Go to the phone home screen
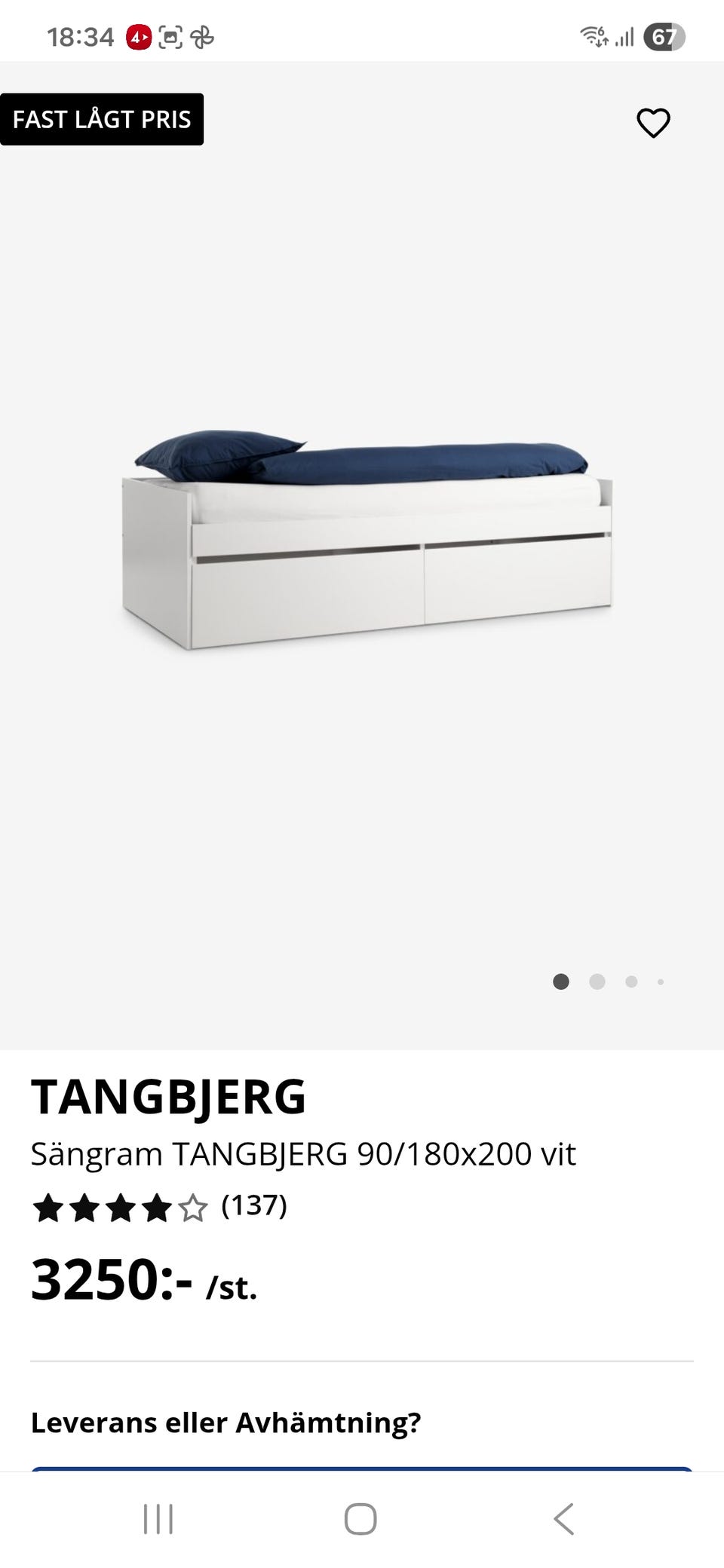 tap(360, 1518)
